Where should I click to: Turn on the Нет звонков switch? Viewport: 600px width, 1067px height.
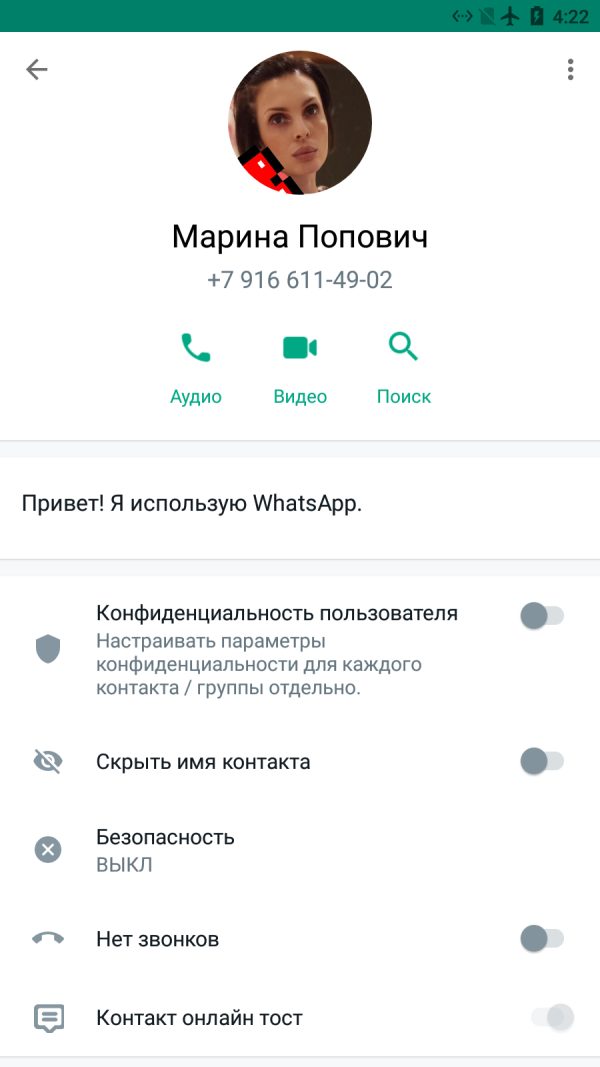[x=542, y=939]
